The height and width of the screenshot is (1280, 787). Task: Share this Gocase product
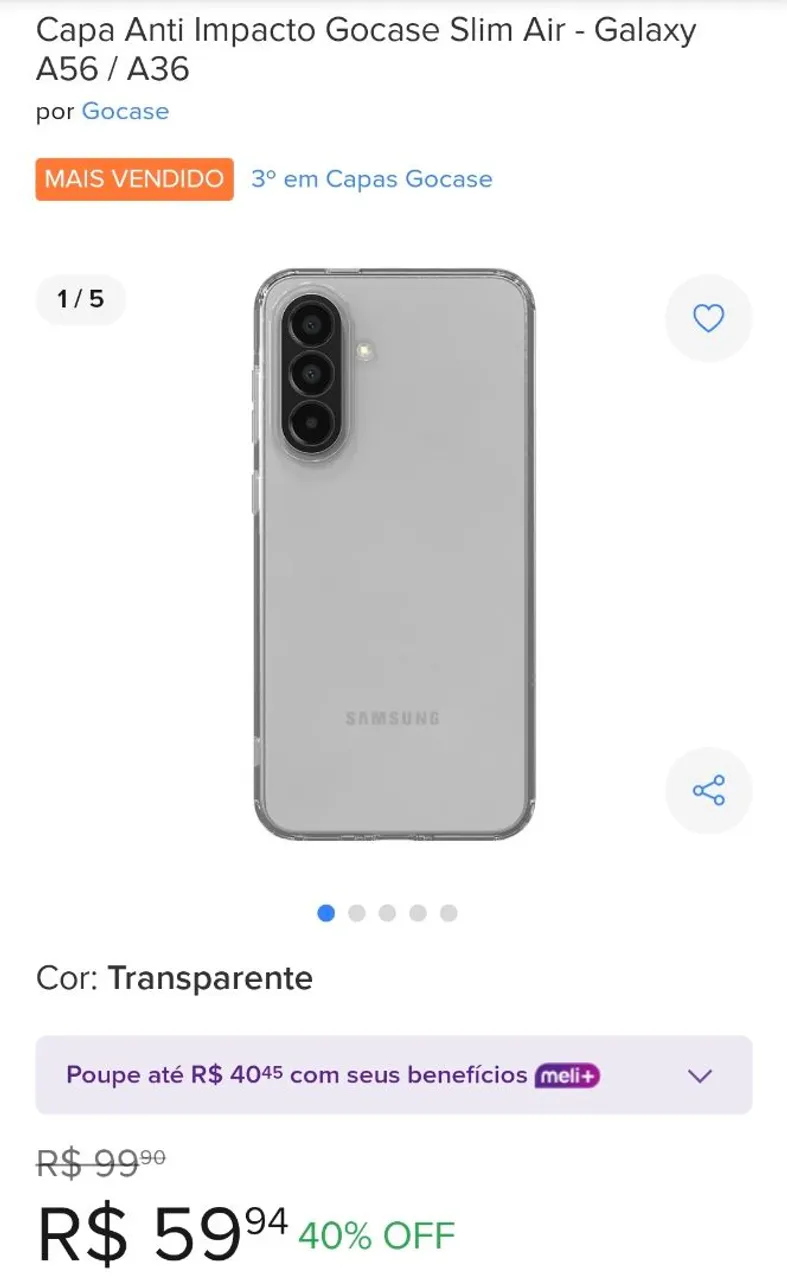pos(708,790)
